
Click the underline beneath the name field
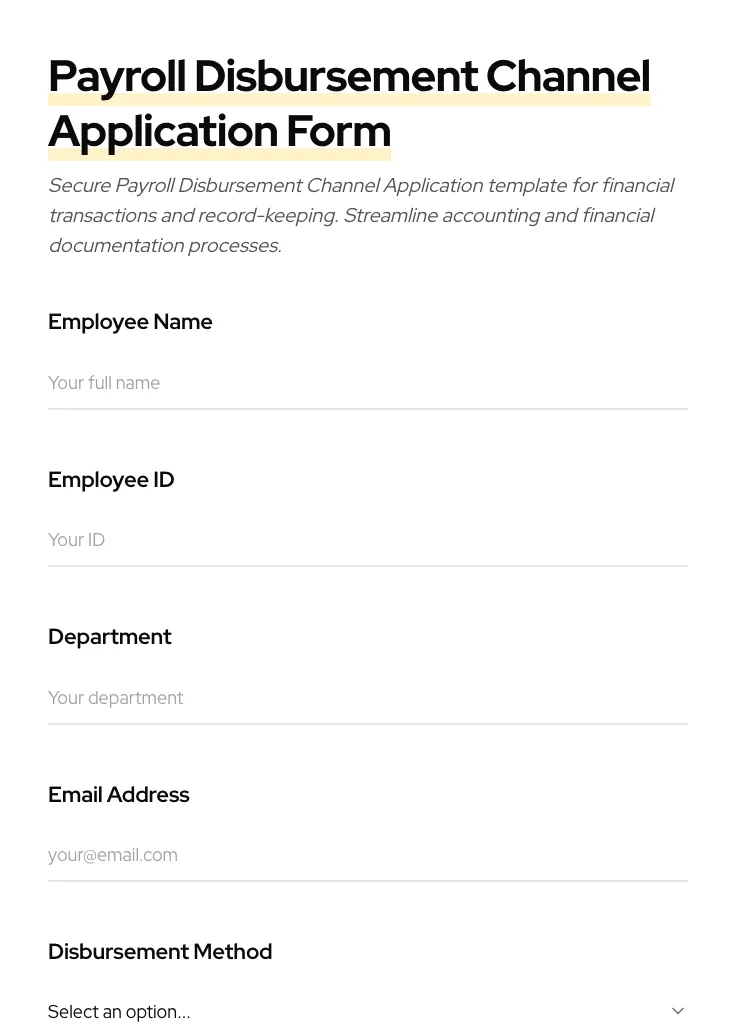(368, 408)
